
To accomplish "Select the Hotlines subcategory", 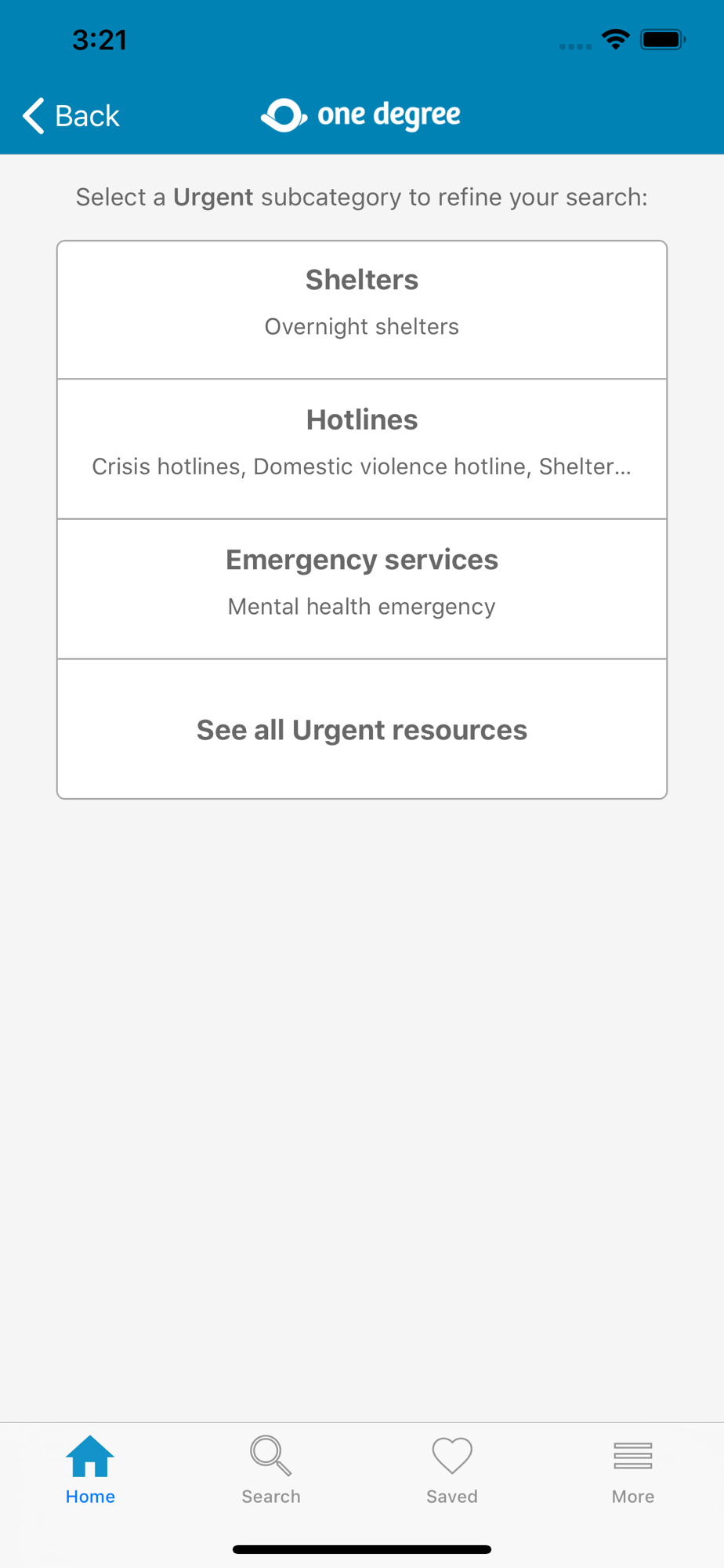I will [362, 449].
